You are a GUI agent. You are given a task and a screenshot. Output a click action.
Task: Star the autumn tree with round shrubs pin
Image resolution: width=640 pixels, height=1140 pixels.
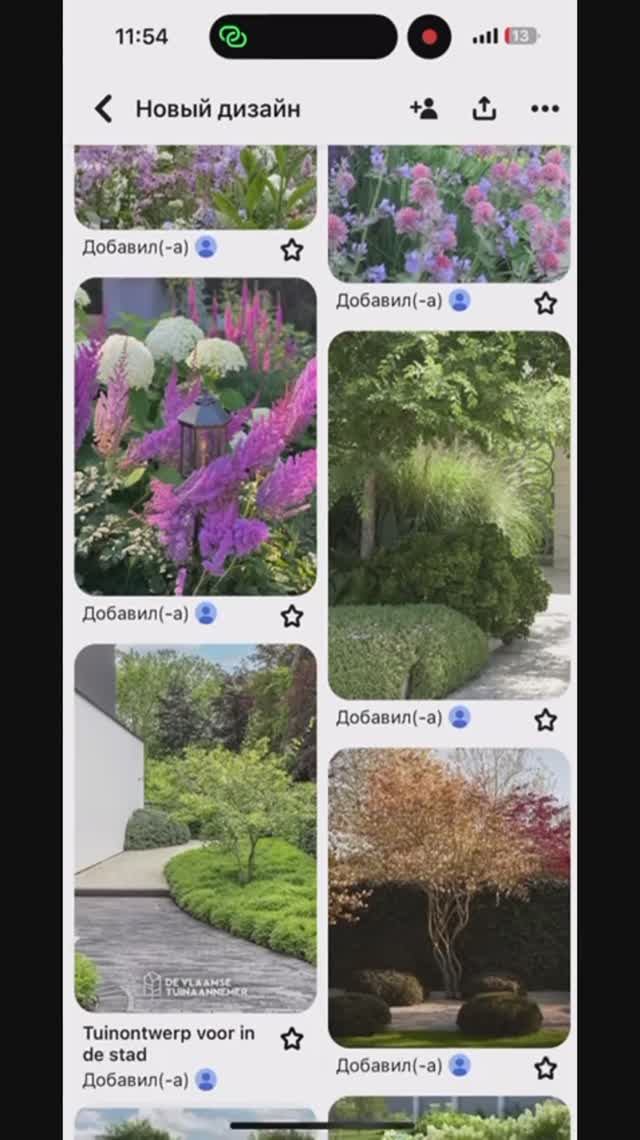tap(545, 1068)
